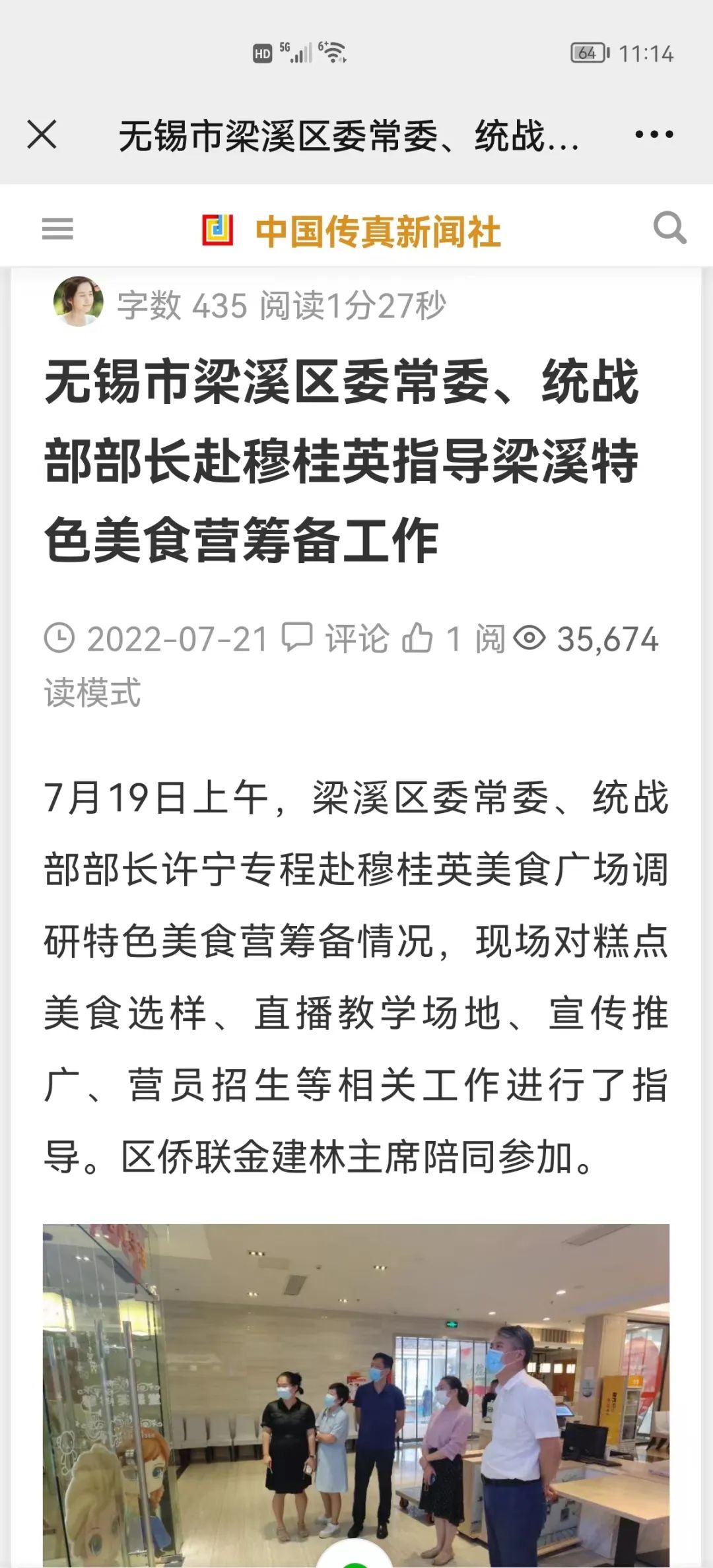Screen dimensions: 713x1568
Task: Jump to 评论 comments section
Action: click(335, 639)
